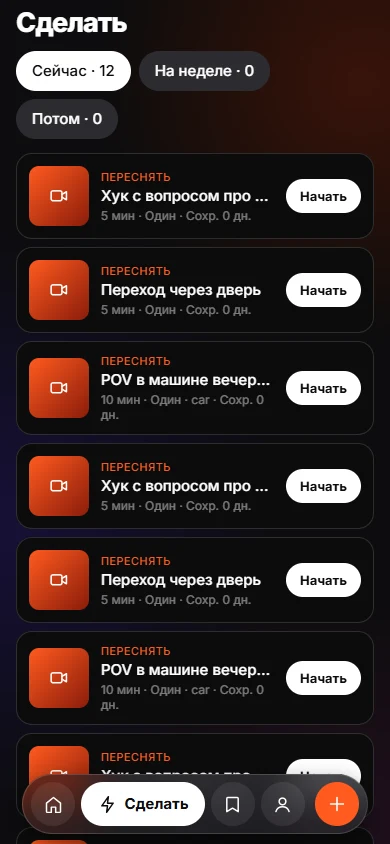Start the first Хук с вопросом task
The height and width of the screenshot is (844, 390).
(x=323, y=196)
